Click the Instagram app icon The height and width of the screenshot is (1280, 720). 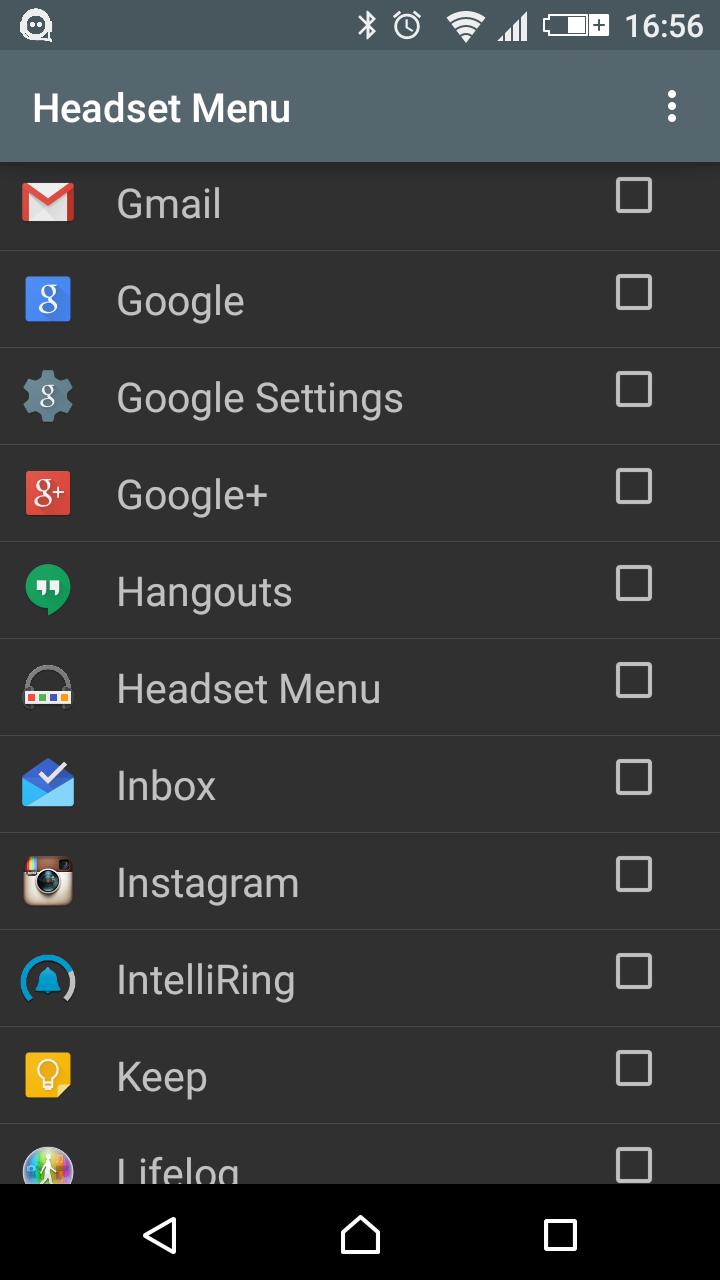[x=47, y=881]
